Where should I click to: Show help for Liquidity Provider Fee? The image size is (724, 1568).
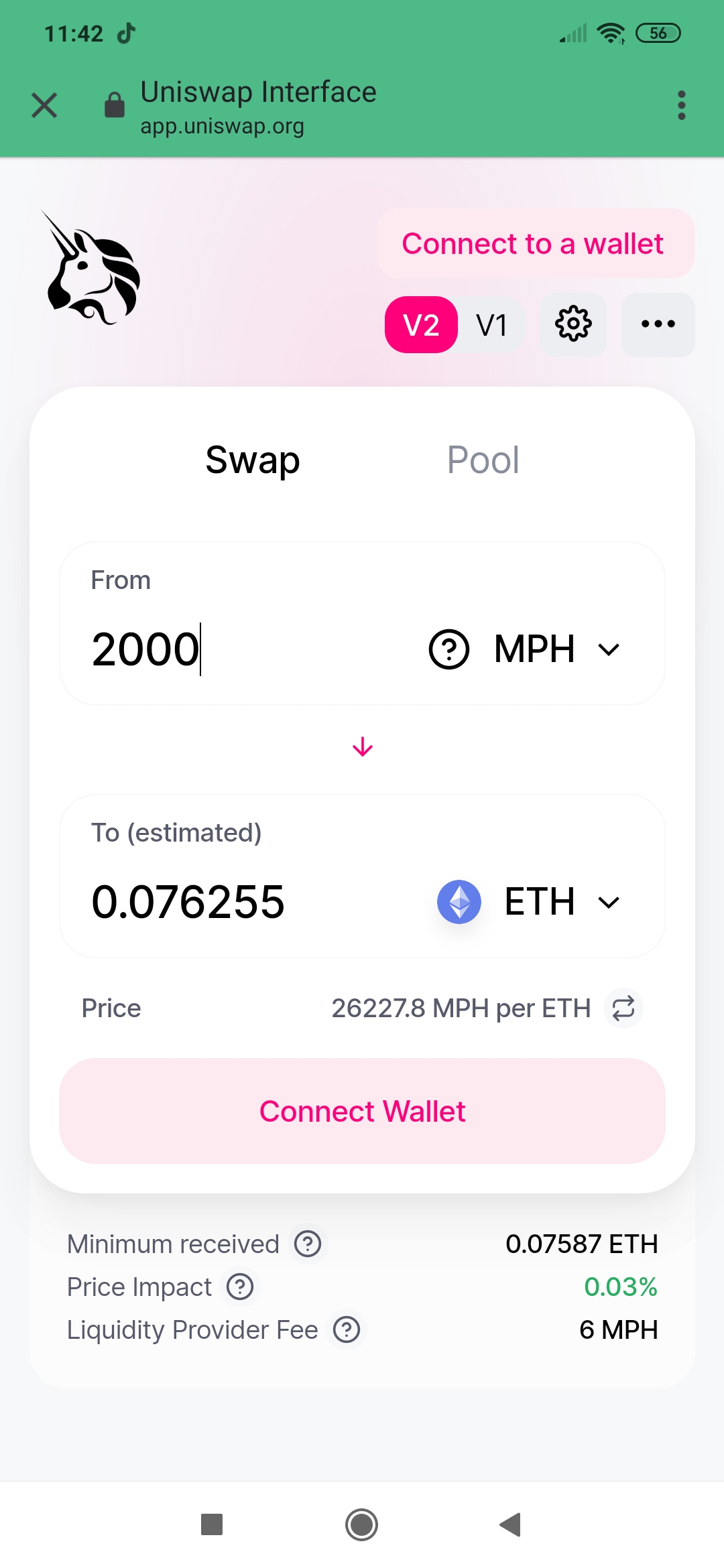(x=347, y=1329)
